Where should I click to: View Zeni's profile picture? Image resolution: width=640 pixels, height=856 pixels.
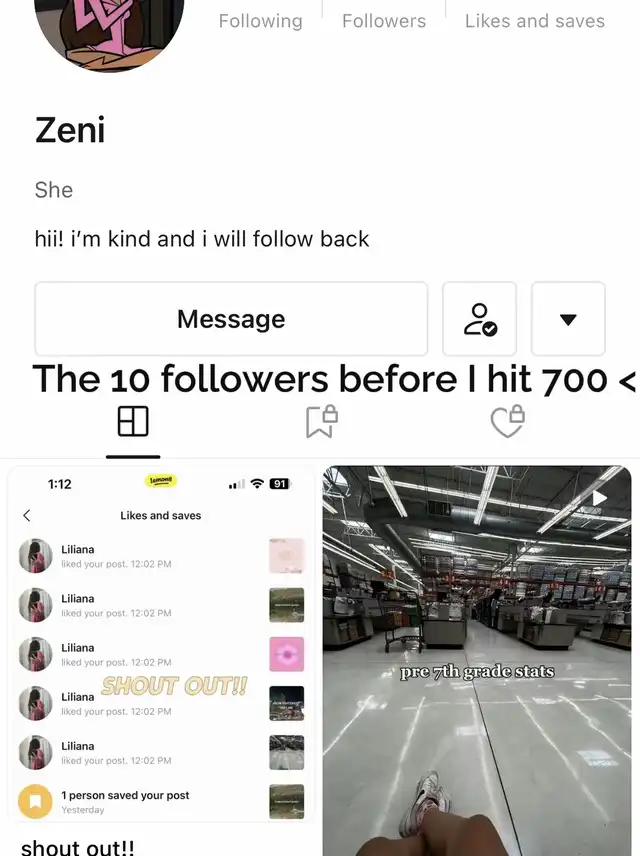(x=110, y=30)
